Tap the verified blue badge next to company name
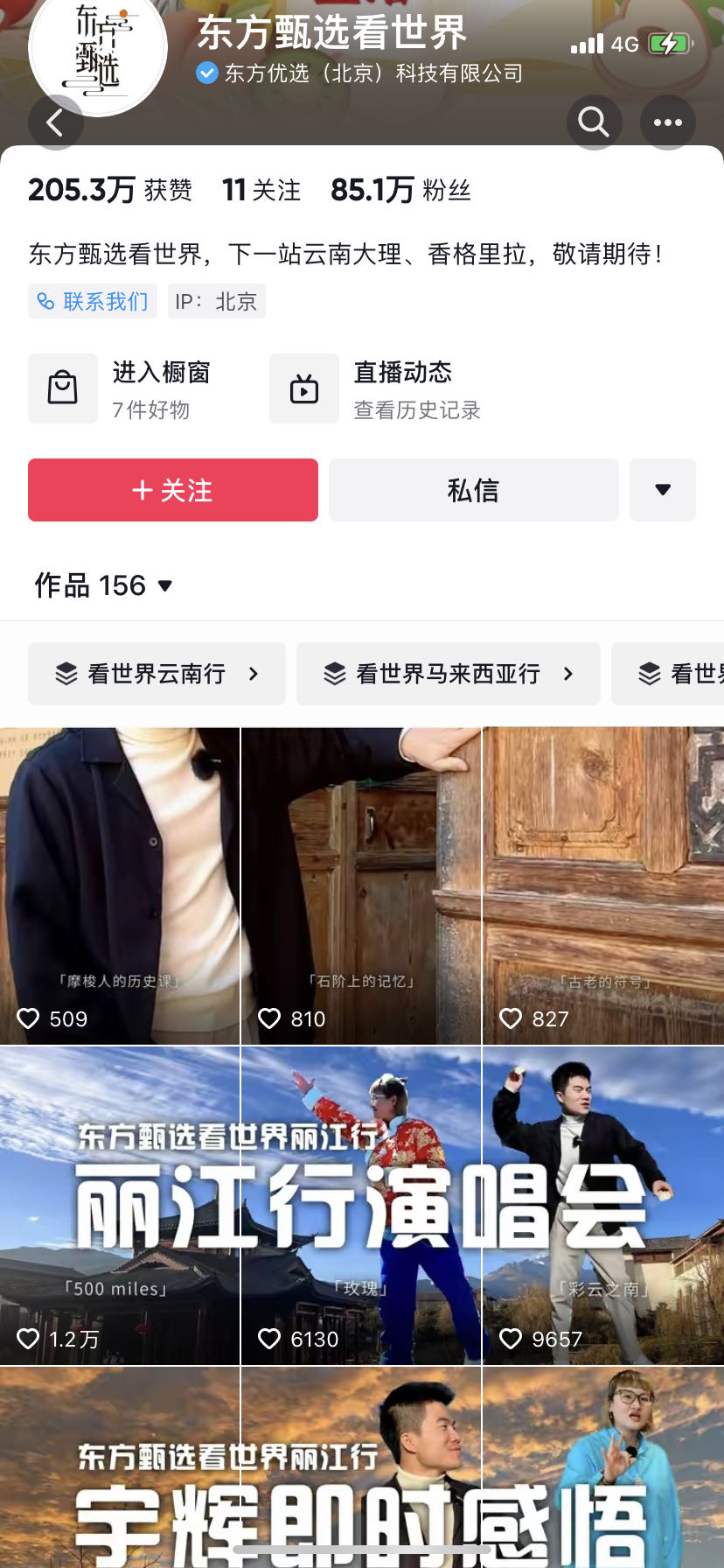Image resolution: width=724 pixels, height=1568 pixels. point(206,74)
